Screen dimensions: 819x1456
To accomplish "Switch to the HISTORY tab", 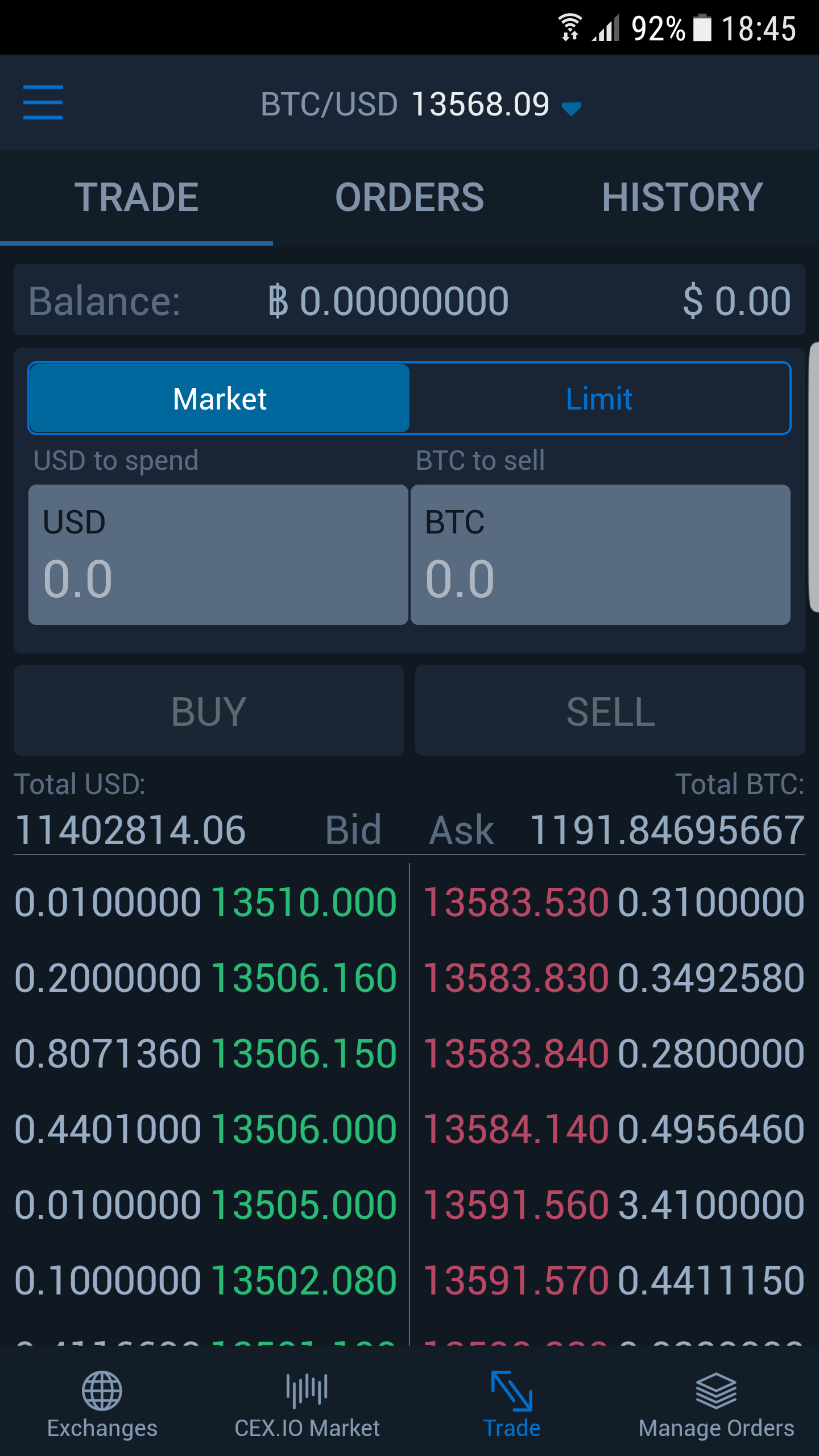I will pos(682,197).
